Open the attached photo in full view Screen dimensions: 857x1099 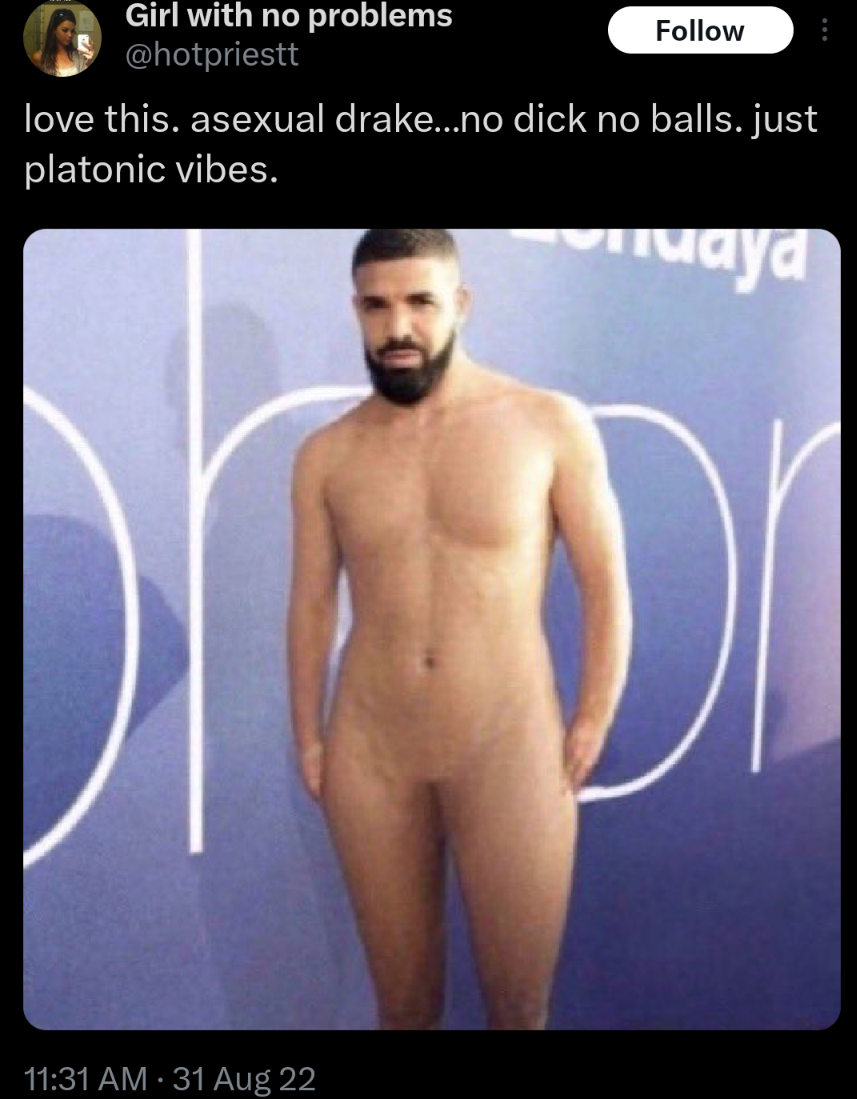pyautogui.click(x=431, y=628)
